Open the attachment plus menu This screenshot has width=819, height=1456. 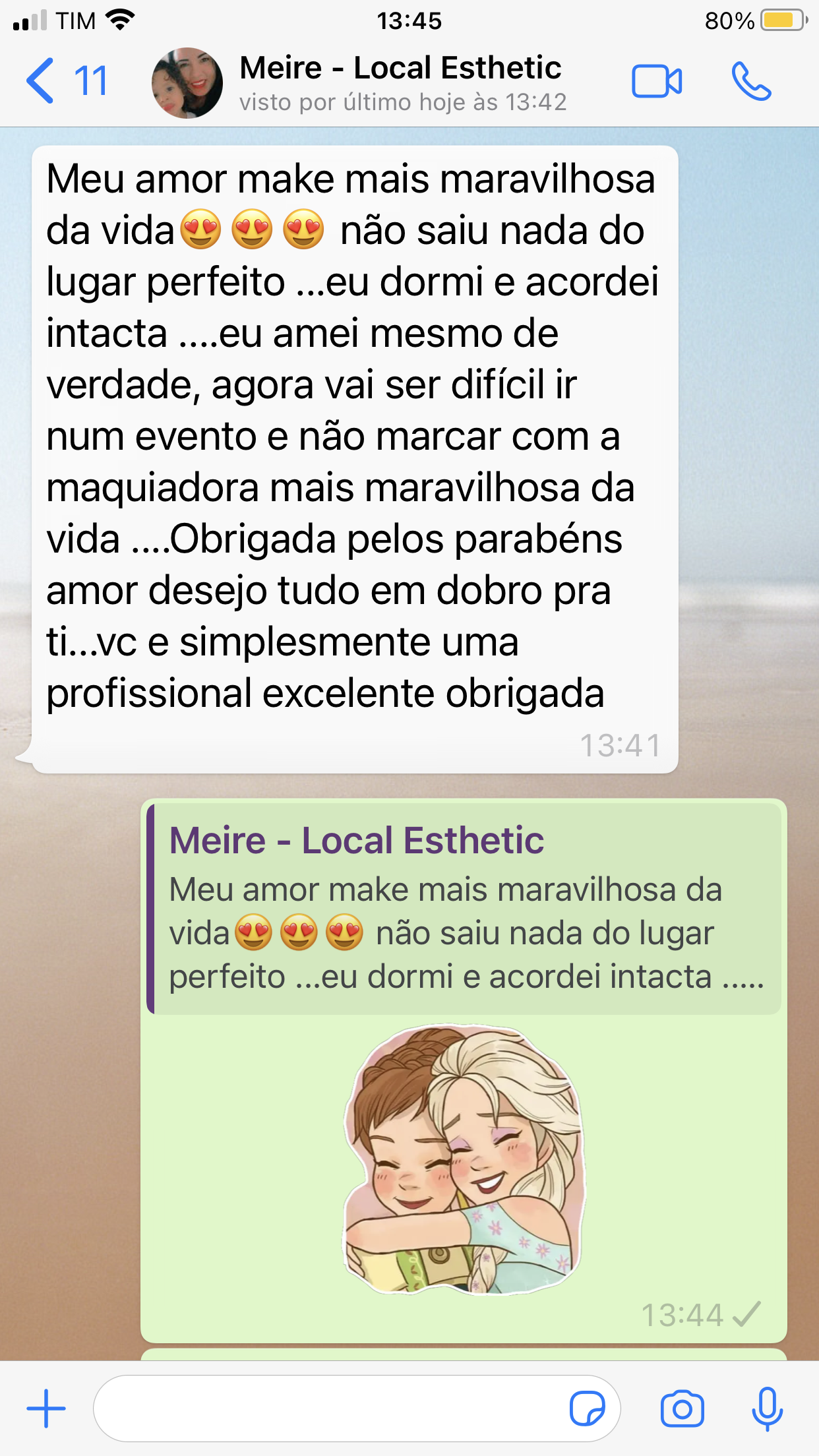click(x=46, y=1409)
